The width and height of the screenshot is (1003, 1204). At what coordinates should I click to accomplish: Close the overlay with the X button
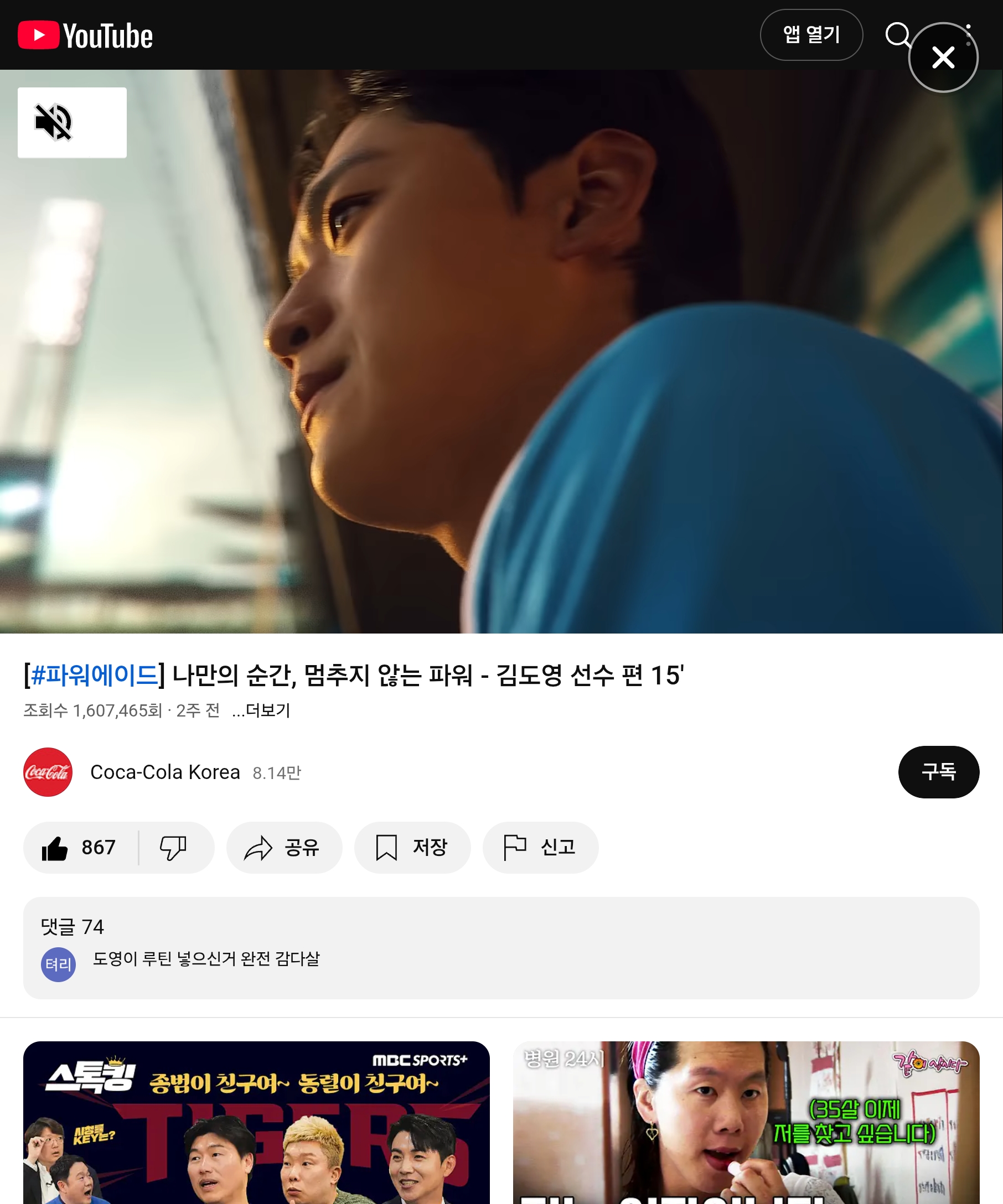coord(943,58)
